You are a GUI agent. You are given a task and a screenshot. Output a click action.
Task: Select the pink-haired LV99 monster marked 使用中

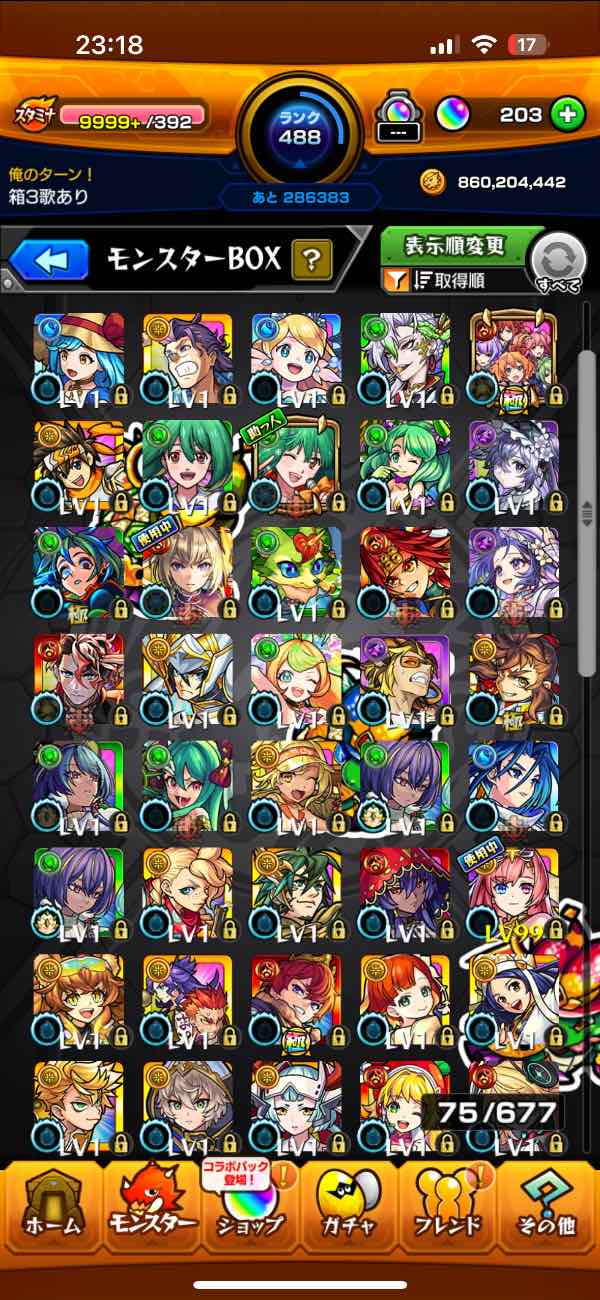point(514,894)
